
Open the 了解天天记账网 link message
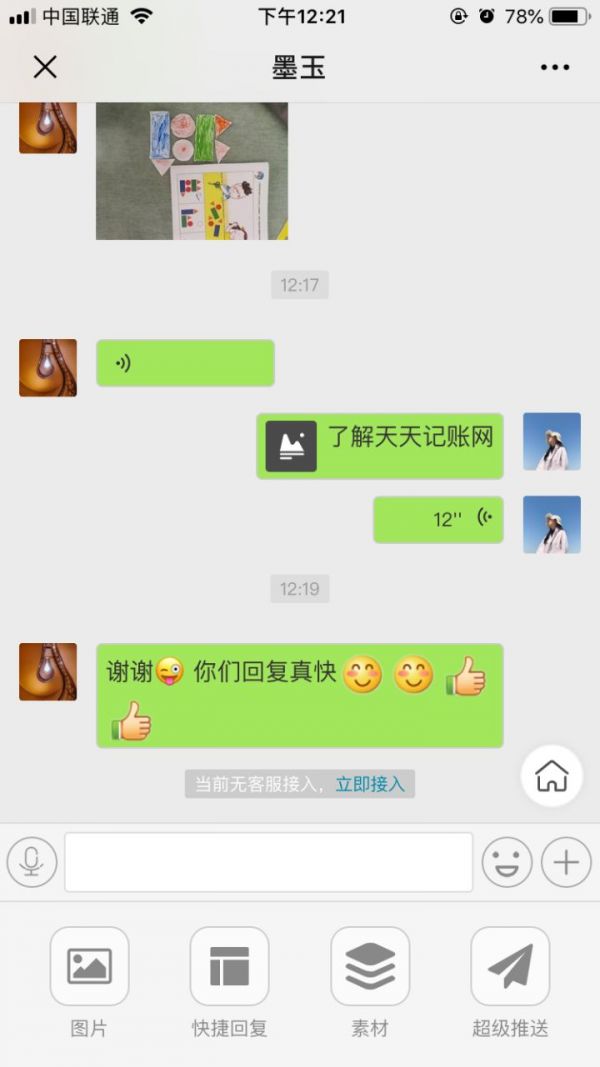pyautogui.click(x=380, y=445)
